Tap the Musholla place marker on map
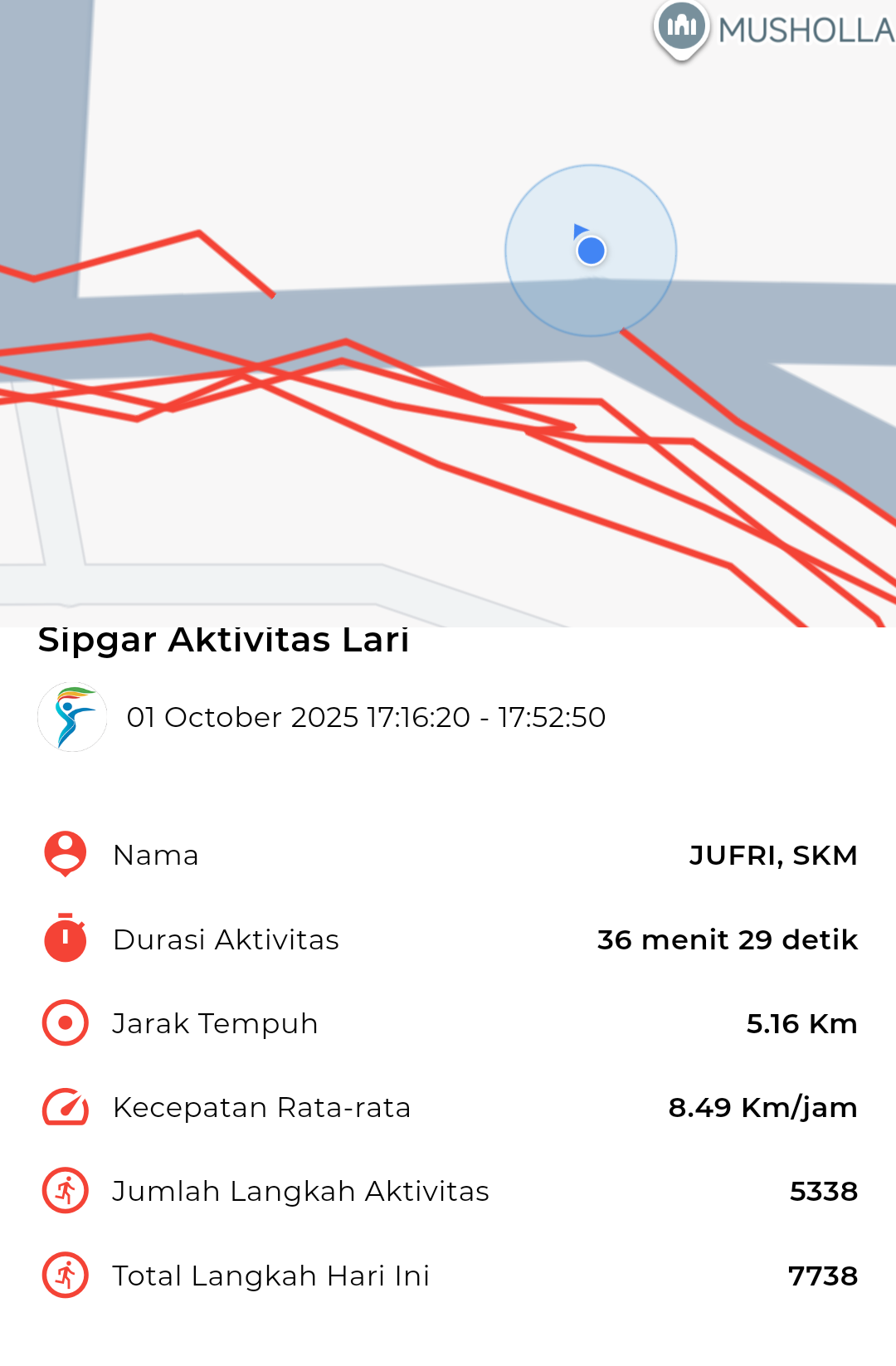Viewport: 896px width, 1366px height. tap(681, 27)
